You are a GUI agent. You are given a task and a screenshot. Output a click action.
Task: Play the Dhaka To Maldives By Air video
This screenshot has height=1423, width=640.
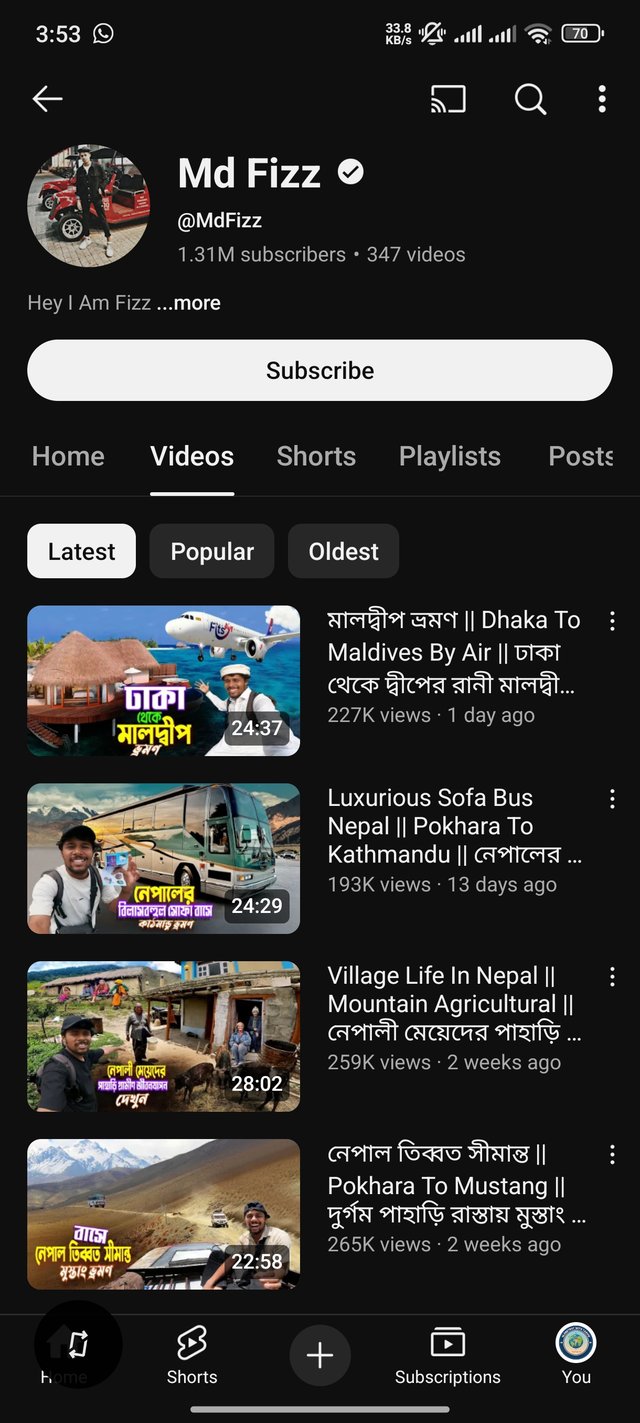[x=163, y=681]
